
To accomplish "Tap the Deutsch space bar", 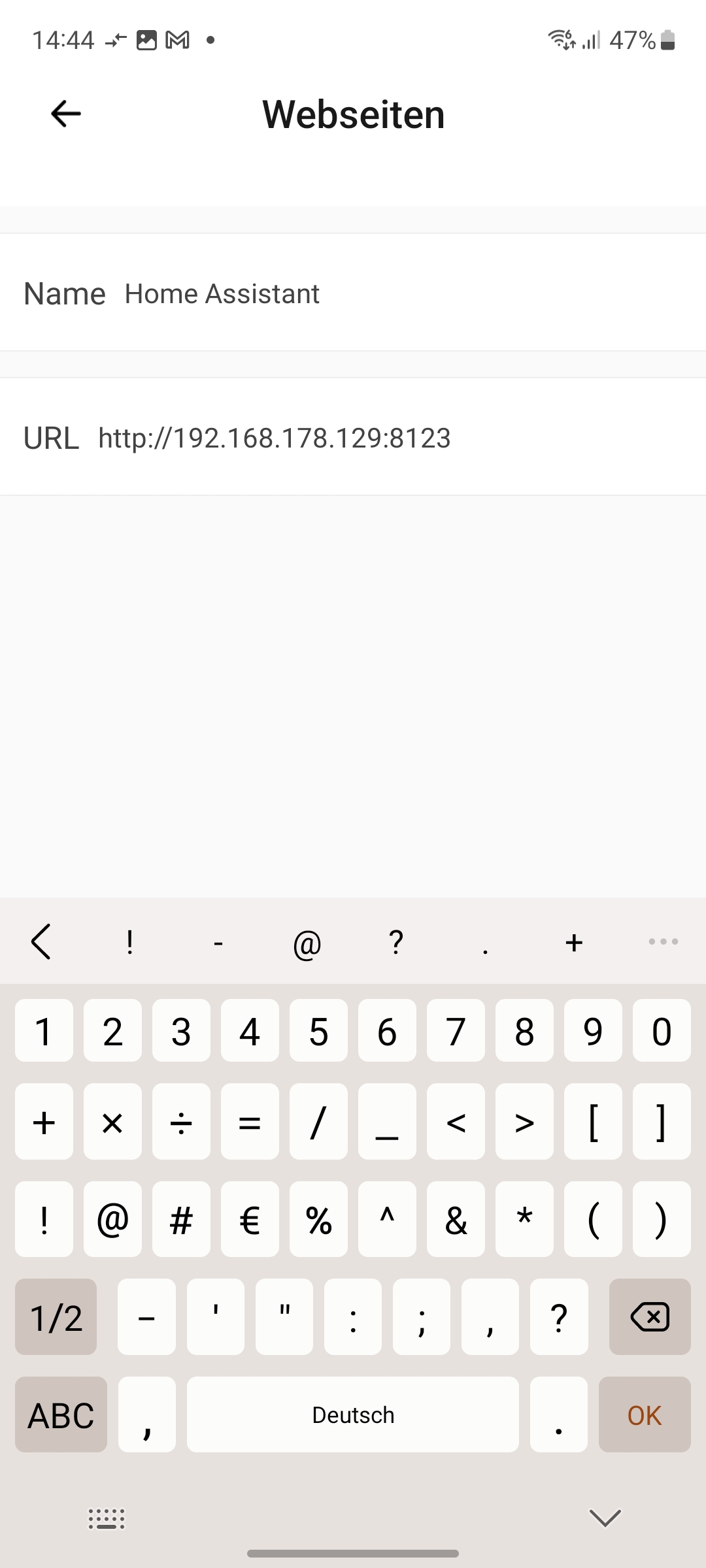I will click(353, 1415).
